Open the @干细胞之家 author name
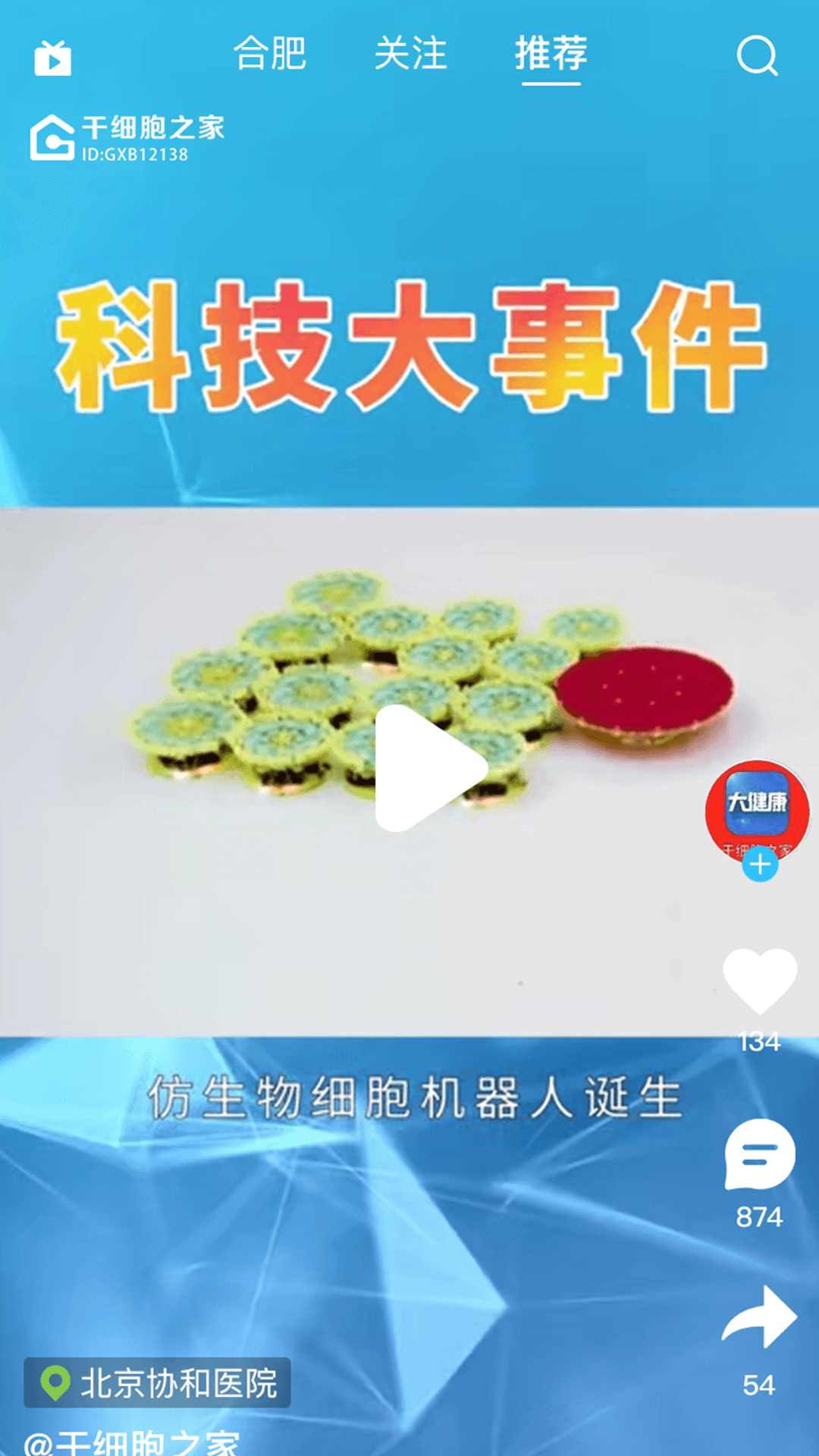Viewport: 819px width, 1456px height. coord(133,1441)
